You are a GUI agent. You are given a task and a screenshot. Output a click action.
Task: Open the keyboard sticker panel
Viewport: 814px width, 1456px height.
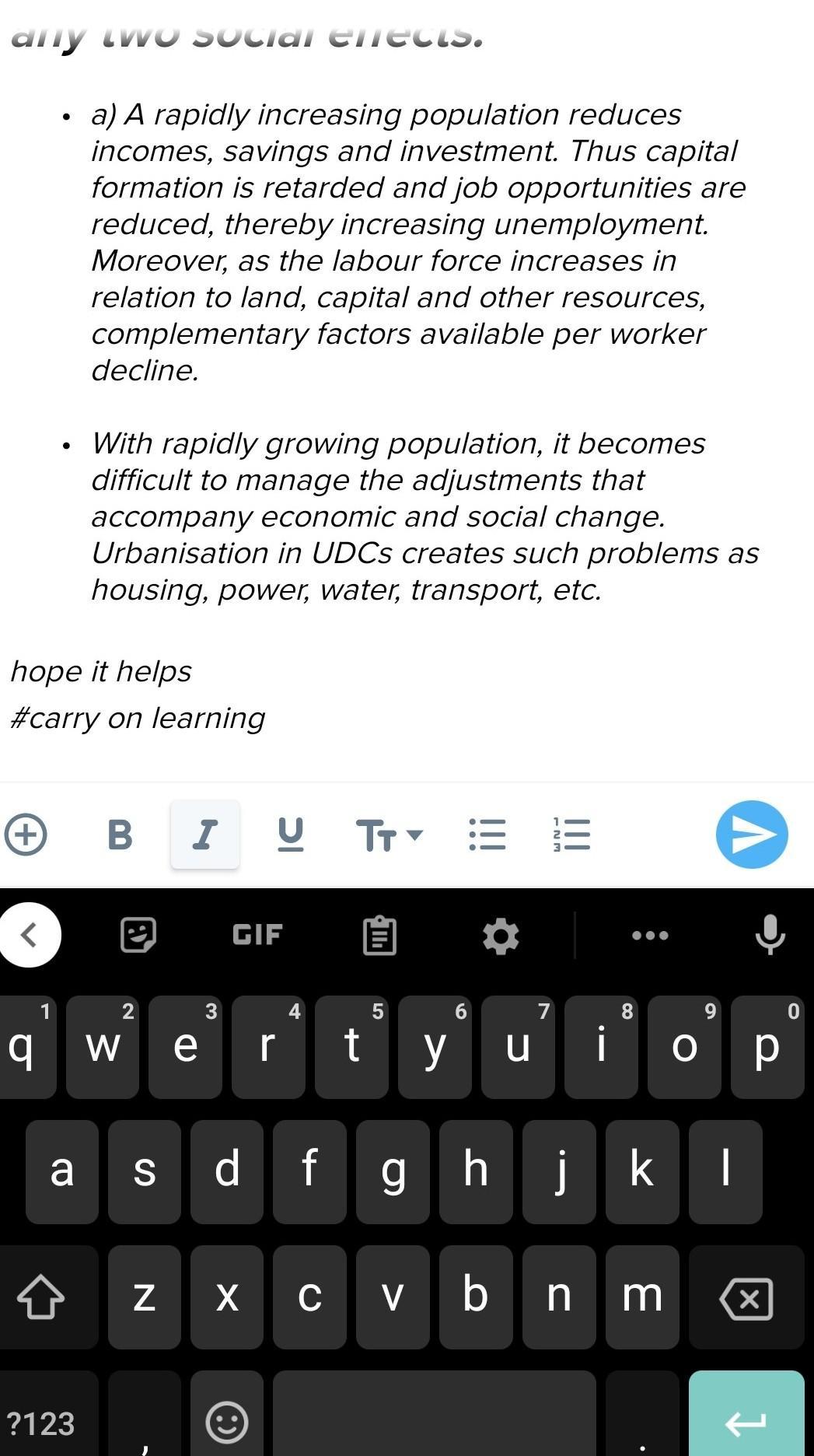(138, 934)
